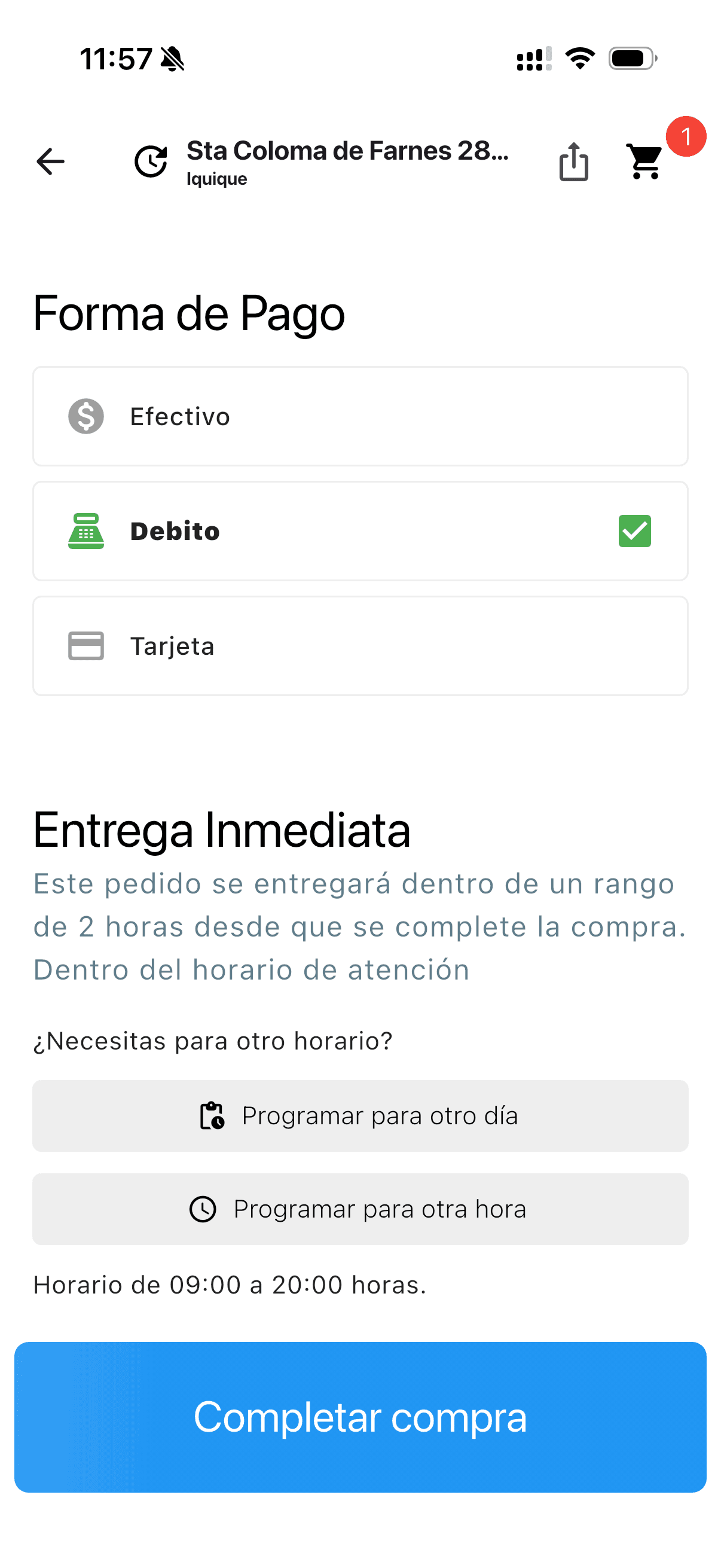The width and height of the screenshot is (721, 1568).
Task: Open Programar para otro día options
Action: (360, 1116)
